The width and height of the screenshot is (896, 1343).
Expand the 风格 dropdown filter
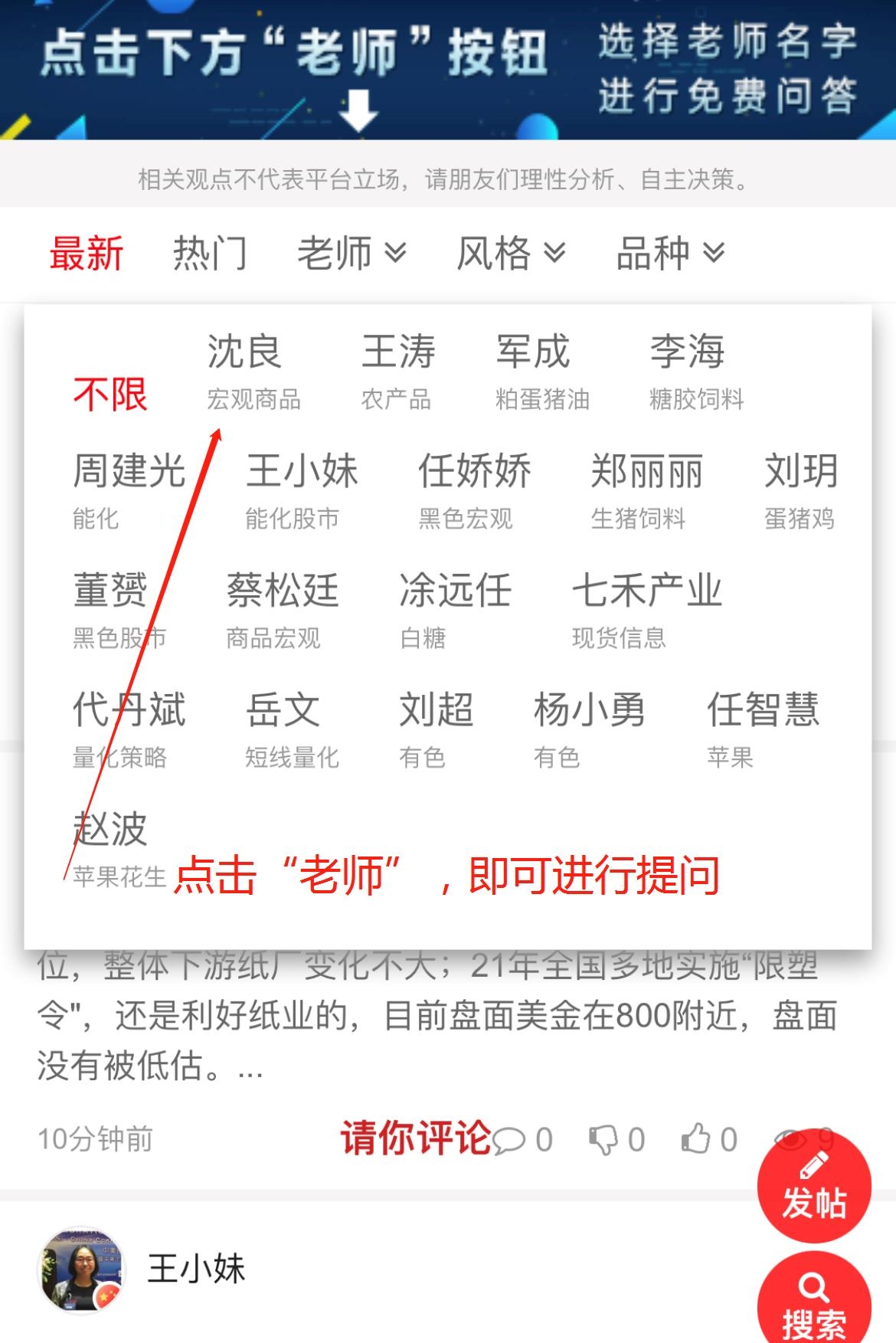[x=510, y=254]
